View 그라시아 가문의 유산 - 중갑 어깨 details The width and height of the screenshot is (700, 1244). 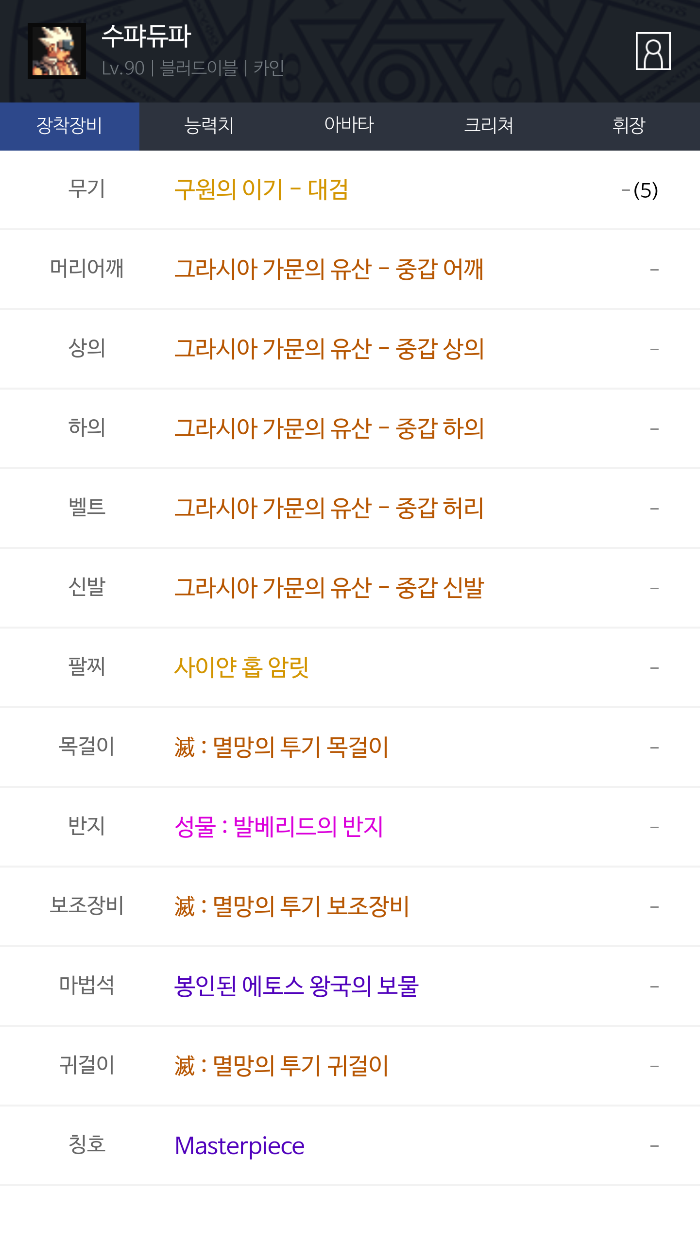tap(329, 269)
